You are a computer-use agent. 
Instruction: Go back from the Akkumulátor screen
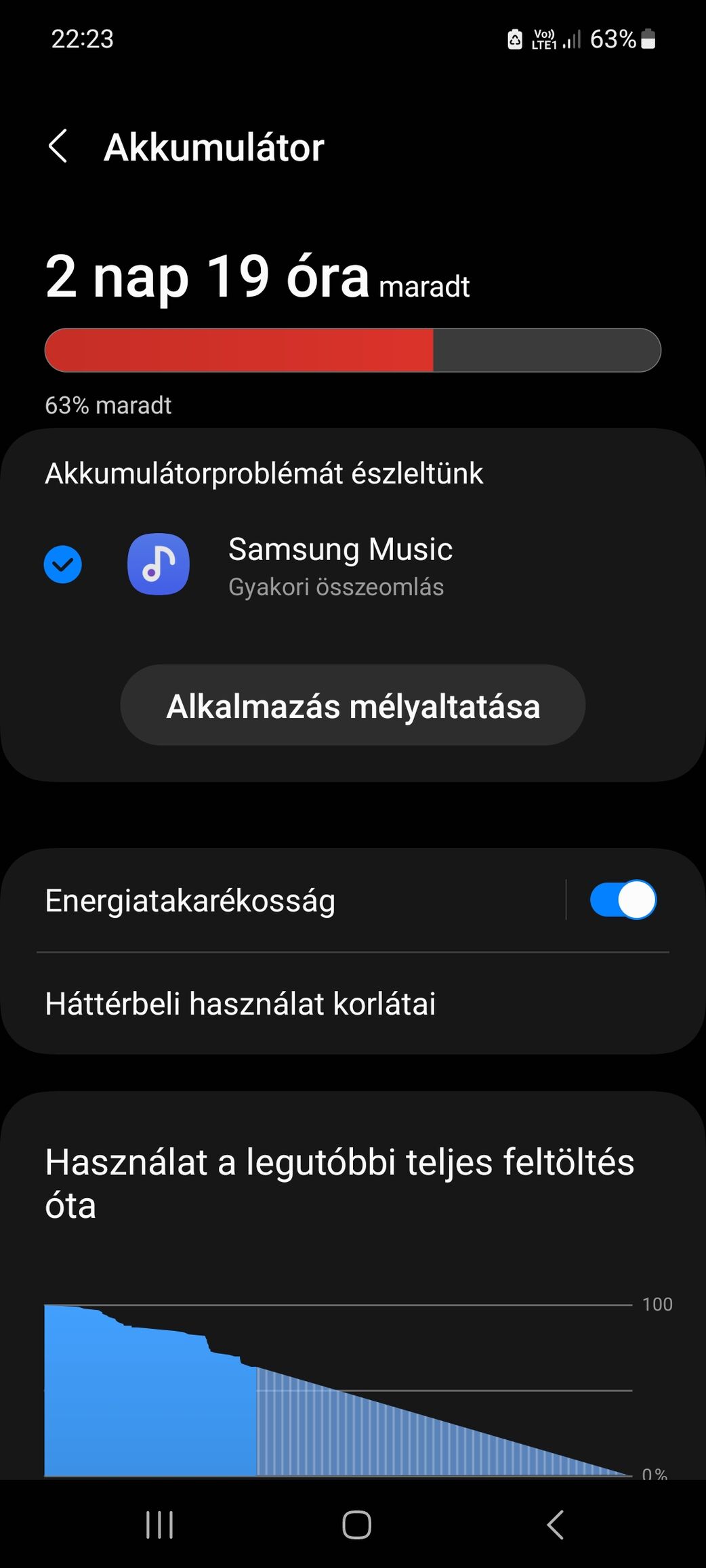coord(58,146)
